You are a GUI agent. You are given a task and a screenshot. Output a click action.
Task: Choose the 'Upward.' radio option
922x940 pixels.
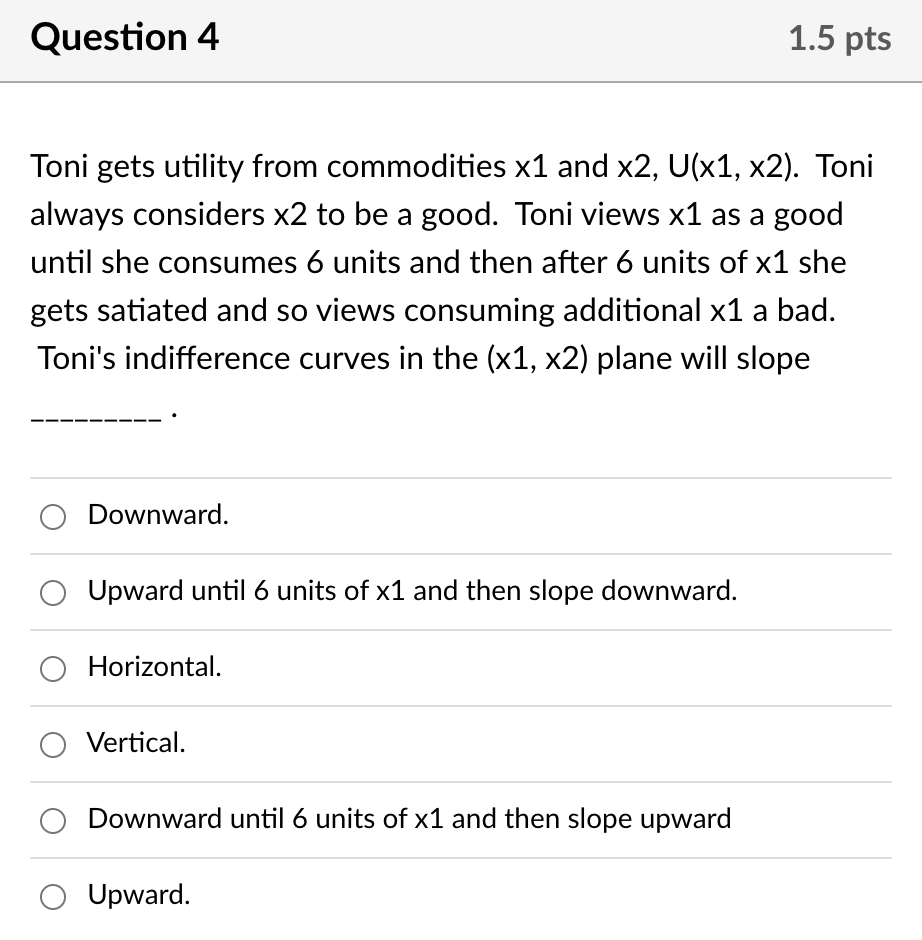(x=53, y=897)
